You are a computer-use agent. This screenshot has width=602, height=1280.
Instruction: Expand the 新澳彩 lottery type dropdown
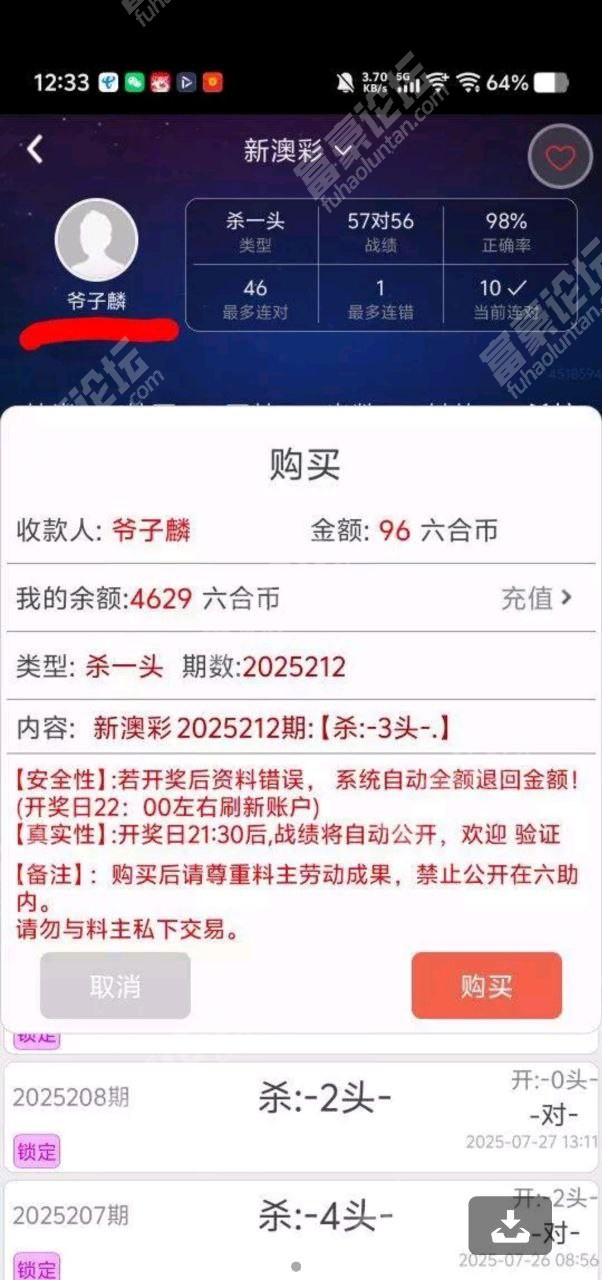(298, 151)
